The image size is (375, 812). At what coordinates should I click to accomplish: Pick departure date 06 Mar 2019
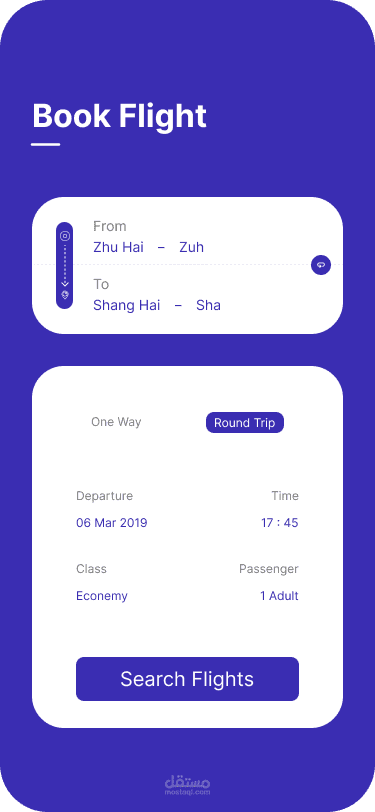111,523
